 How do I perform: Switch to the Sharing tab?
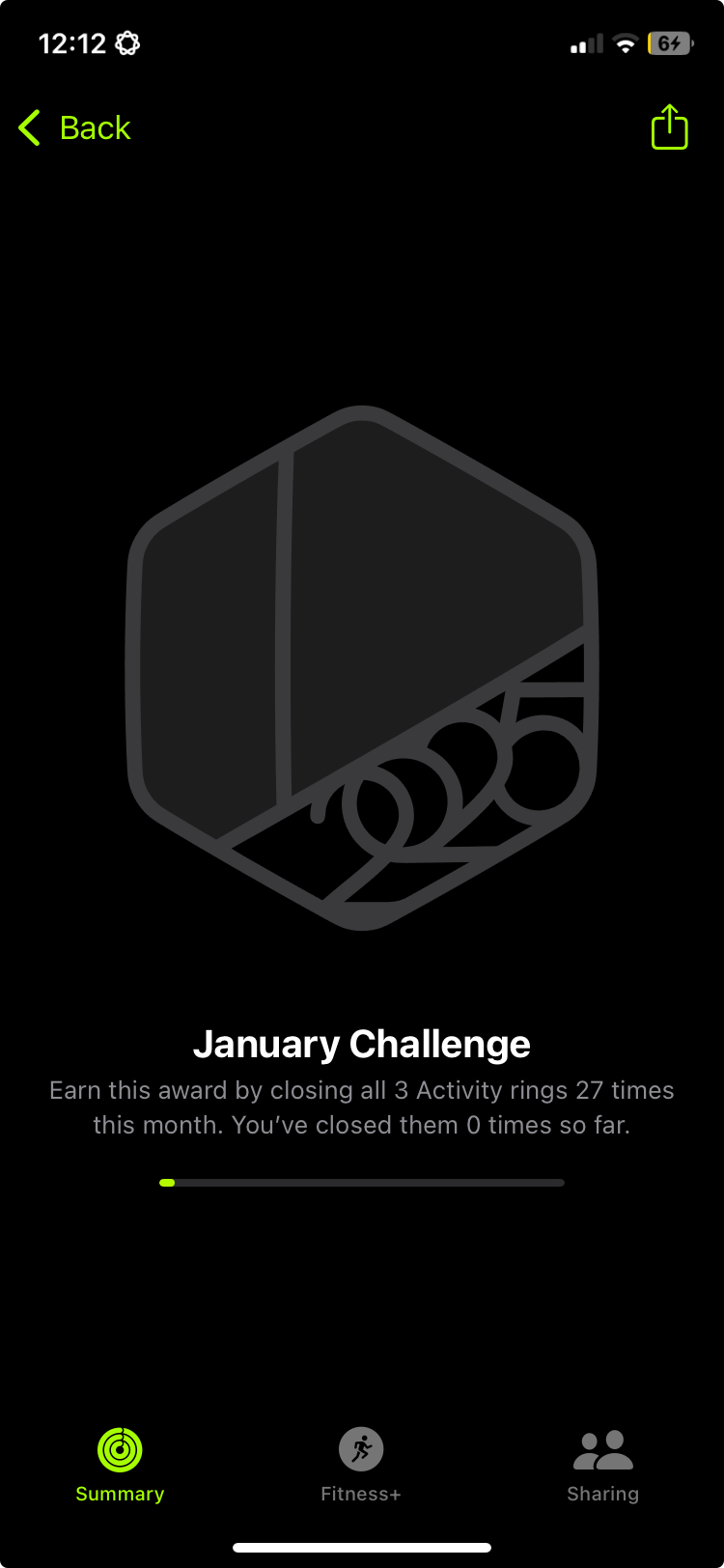click(x=602, y=1466)
